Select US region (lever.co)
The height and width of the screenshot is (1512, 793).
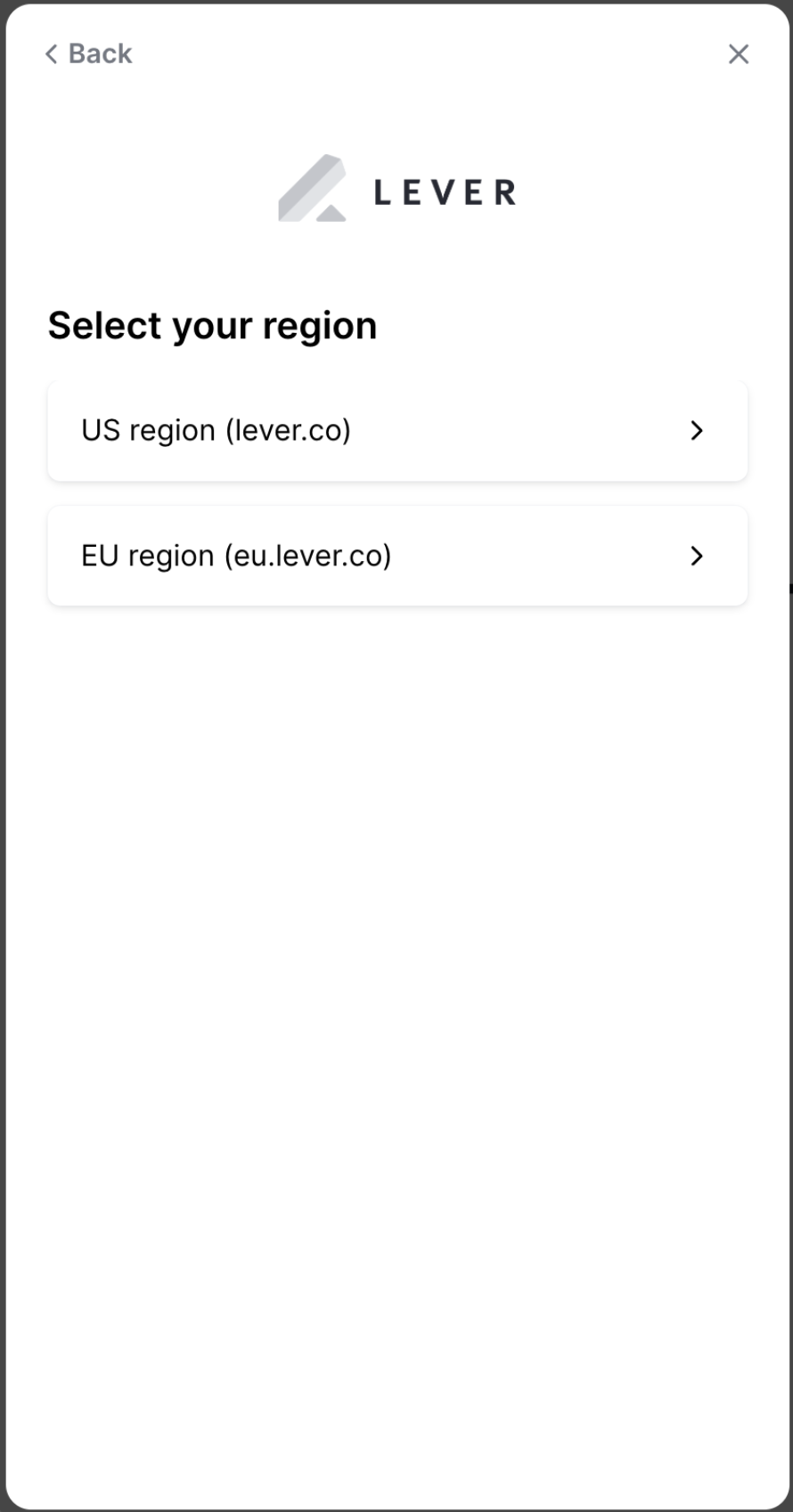click(x=397, y=431)
